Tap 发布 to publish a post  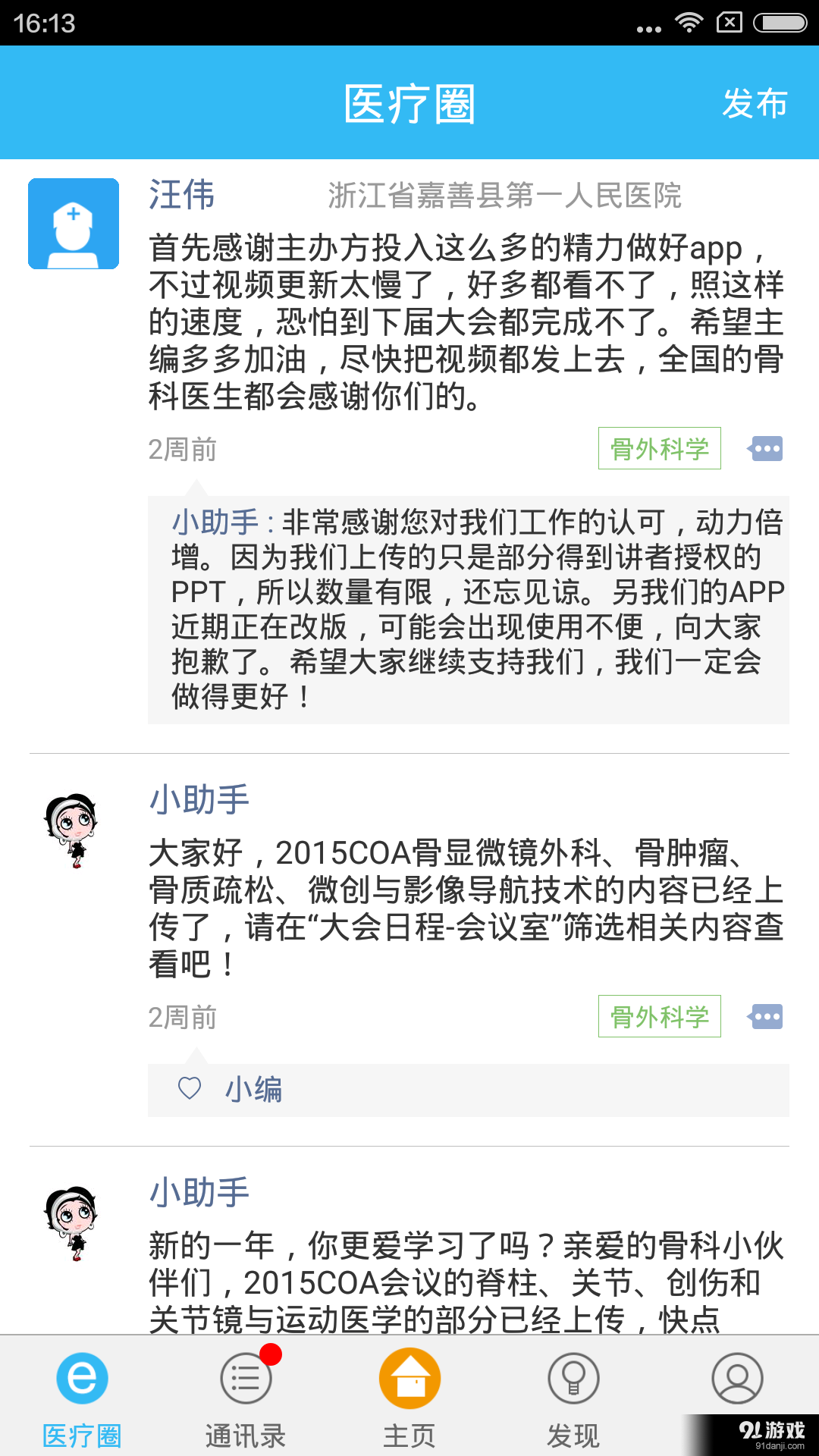[754, 103]
